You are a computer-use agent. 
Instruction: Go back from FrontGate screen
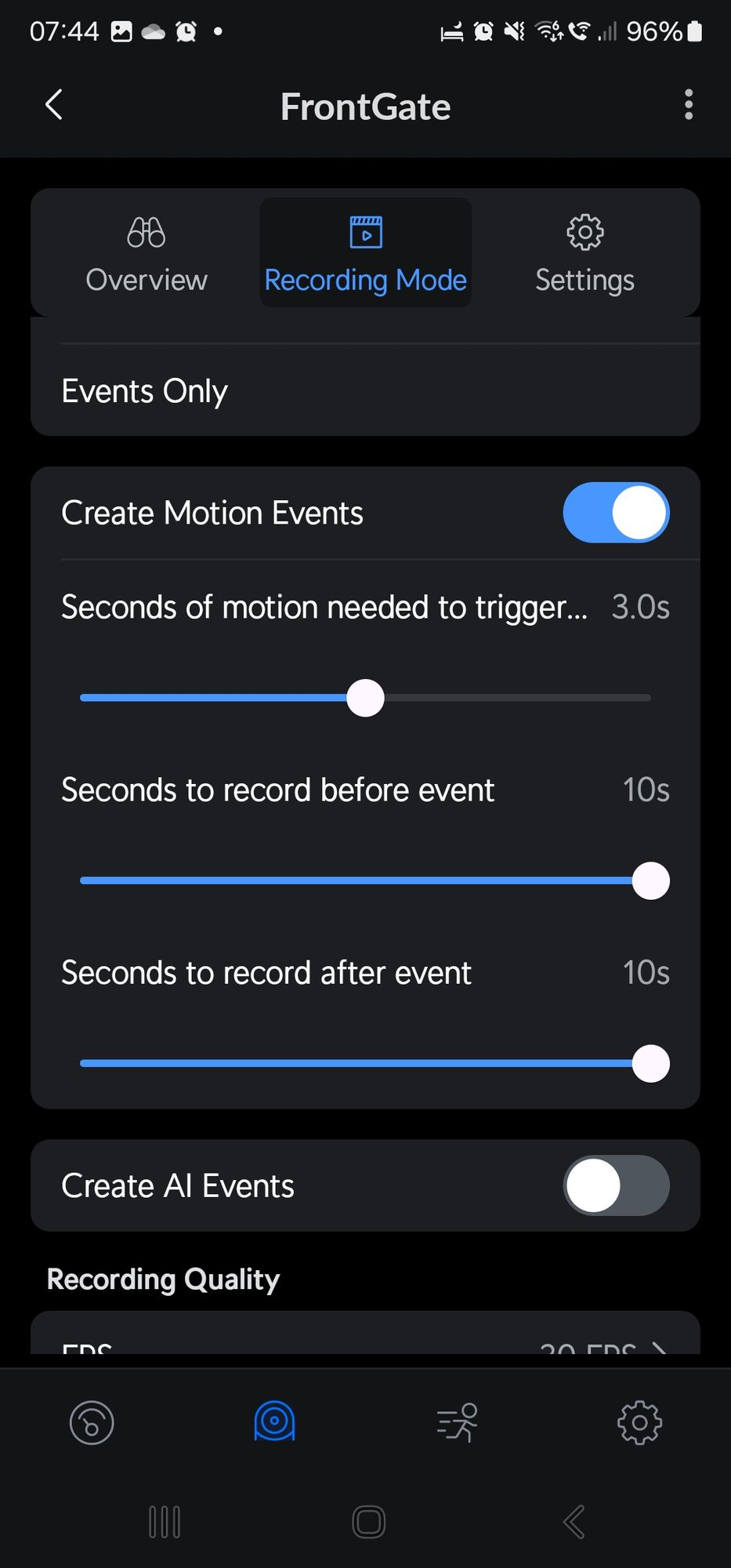tap(53, 105)
